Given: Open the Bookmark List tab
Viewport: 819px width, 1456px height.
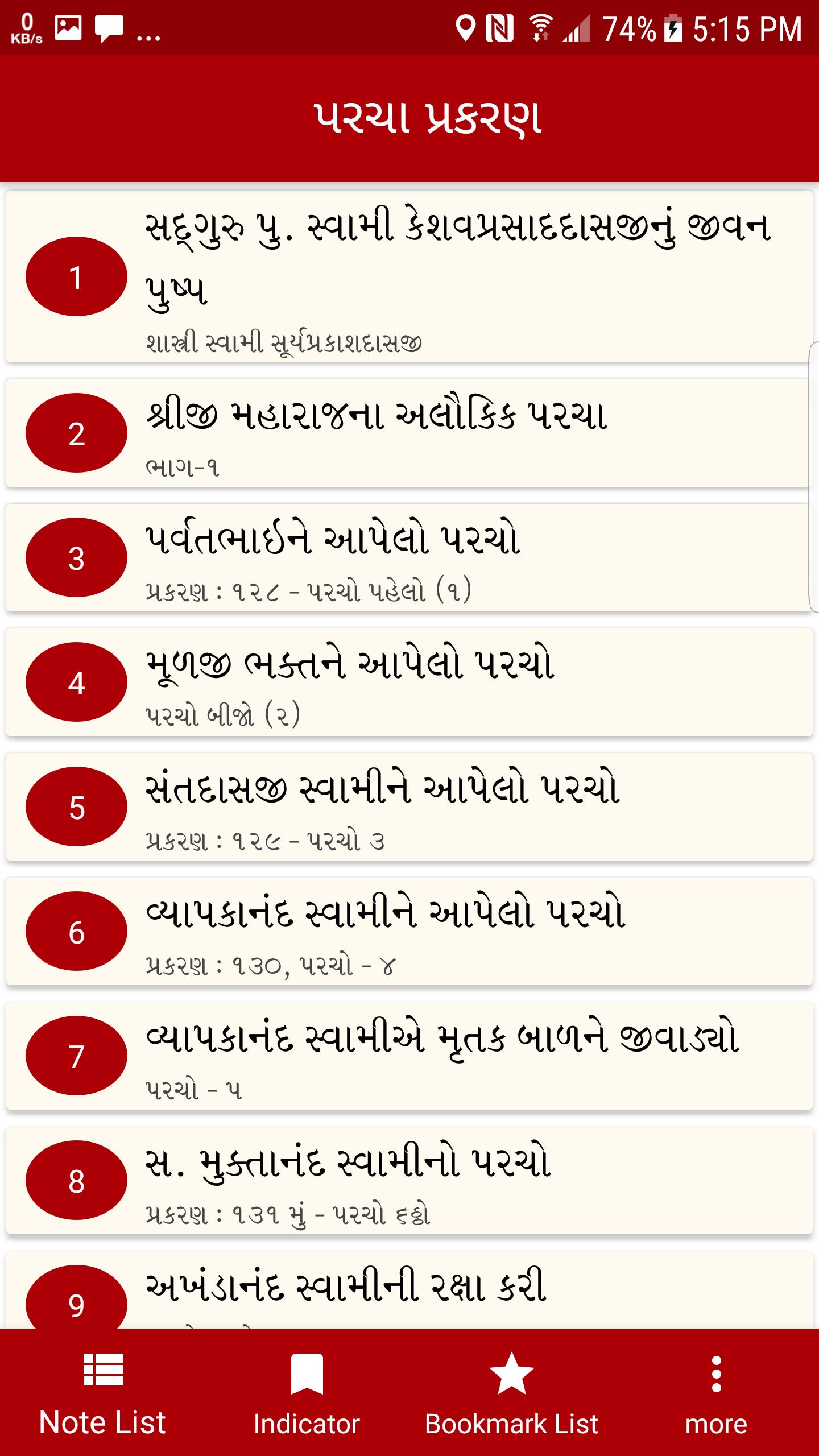Looking at the screenshot, I should 512,1393.
